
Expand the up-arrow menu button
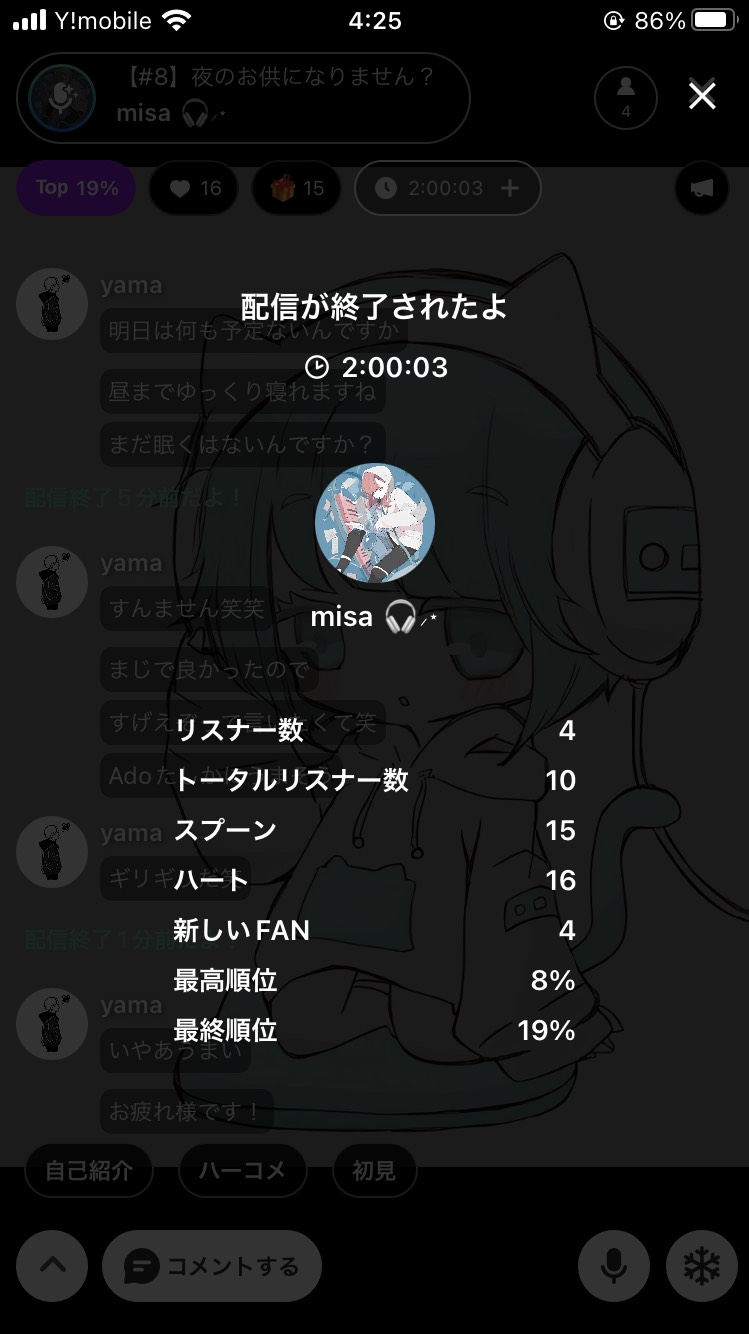click(52, 1266)
